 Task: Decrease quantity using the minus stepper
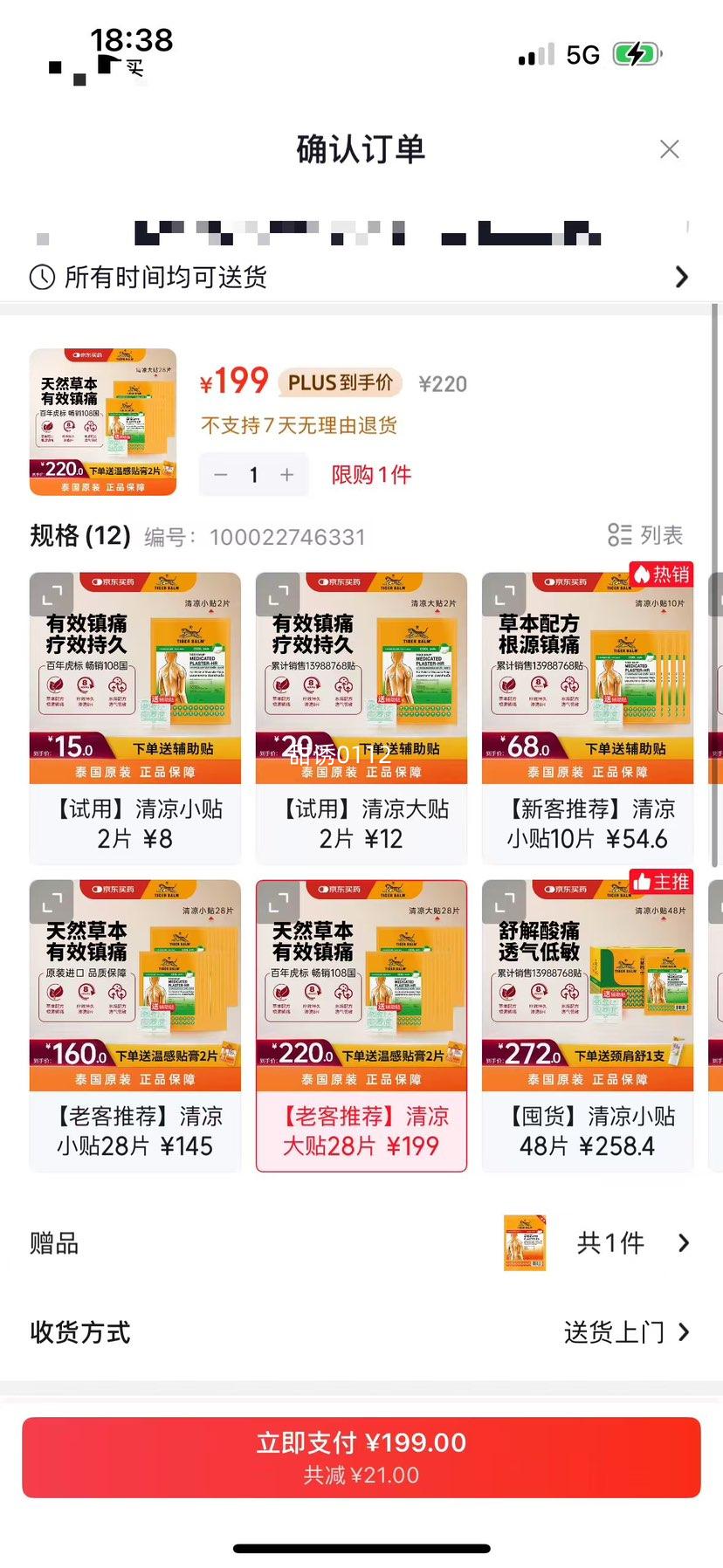[x=220, y=474]
